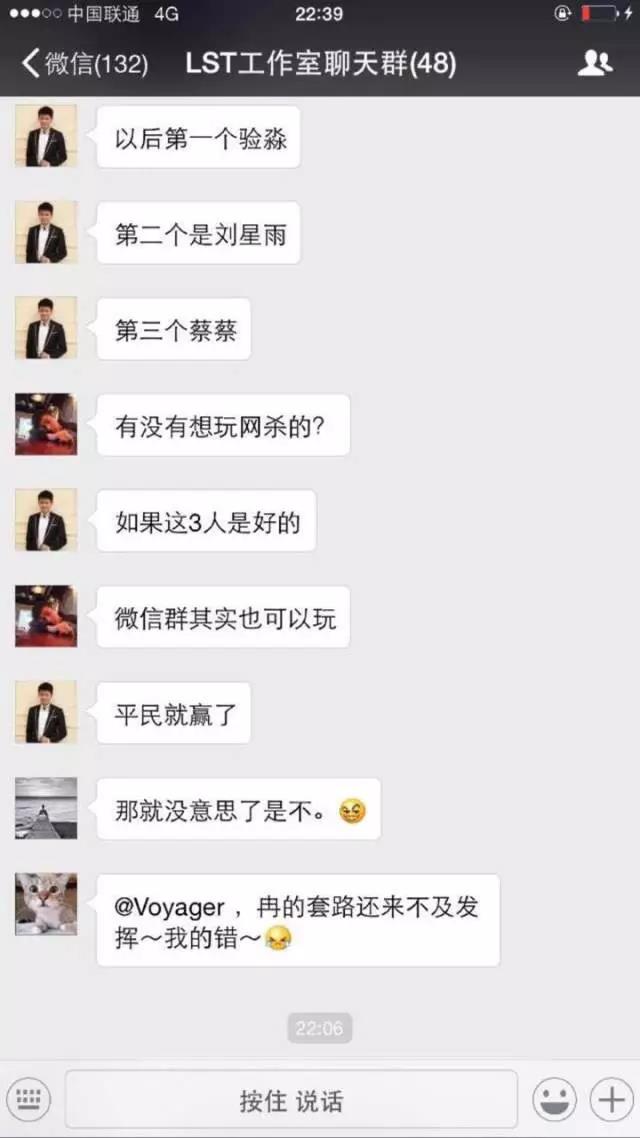Open avatar next to 有没有想玩网杀的?
The height and width of the screenshot is (1138, 640).
coord(46,424)
